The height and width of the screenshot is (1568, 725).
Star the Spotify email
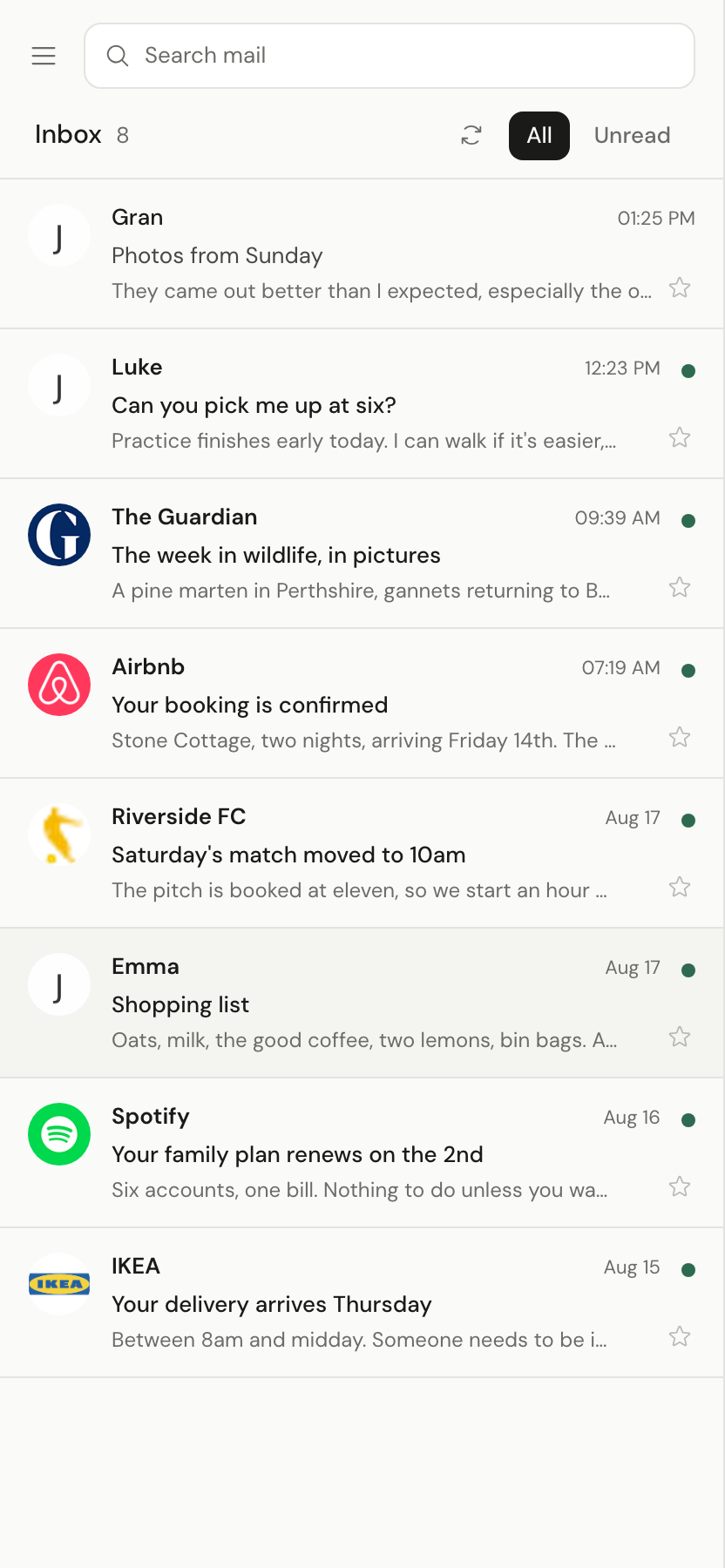point(680,1187)
